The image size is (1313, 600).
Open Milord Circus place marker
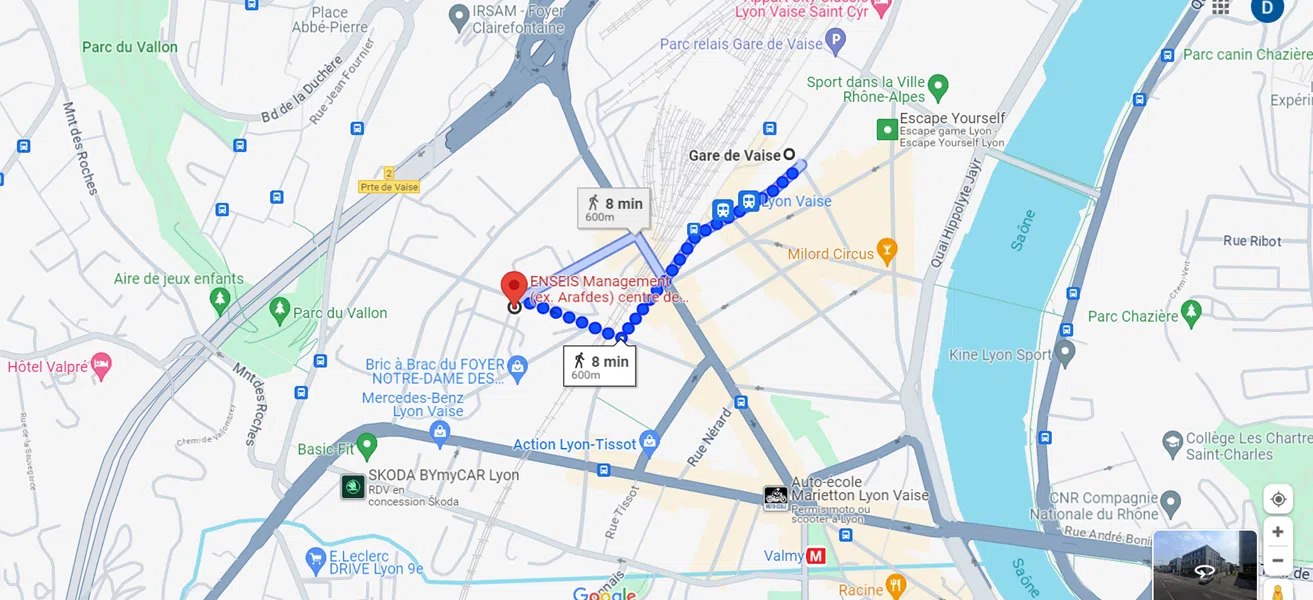pyautogui.click(x=887, y=248)
